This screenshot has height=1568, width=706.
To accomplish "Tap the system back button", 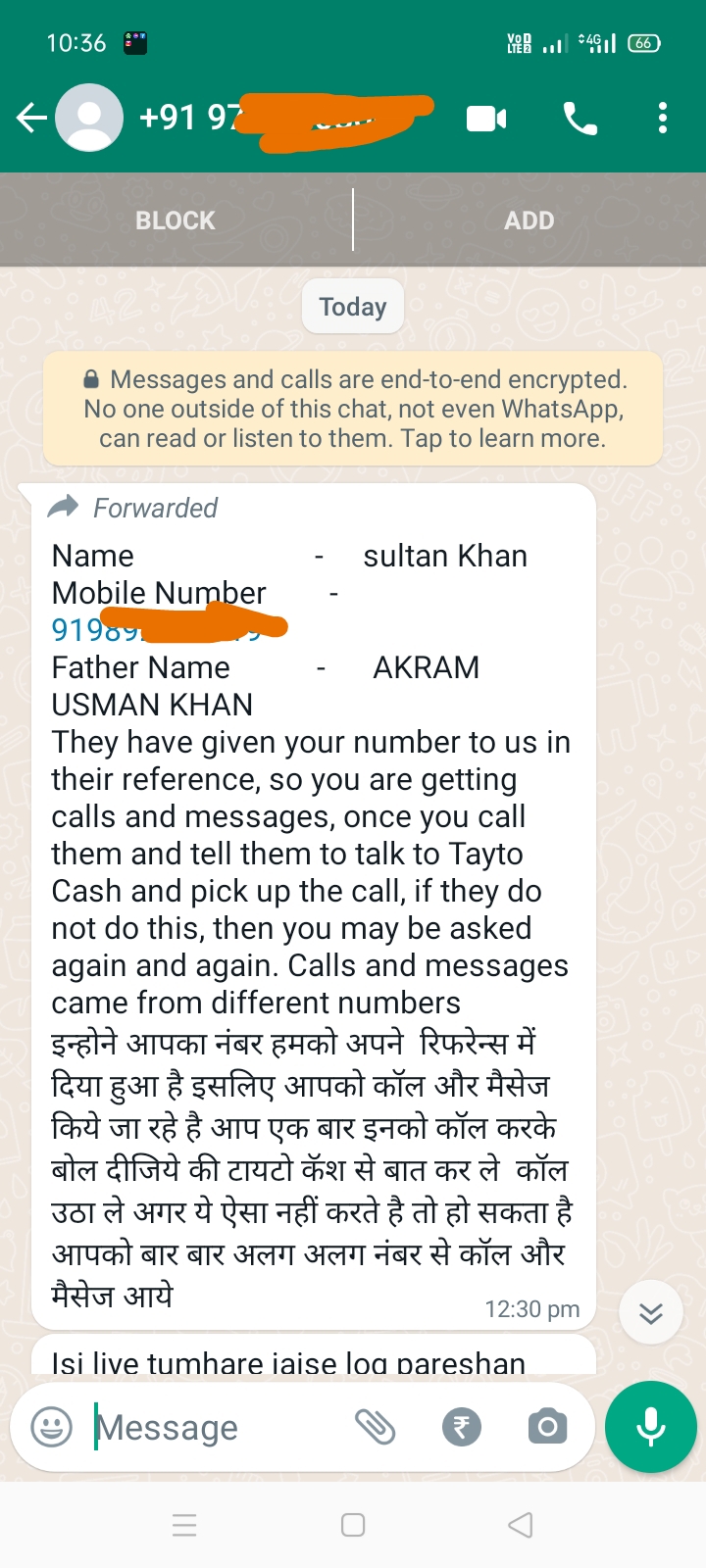I will click(x=521, y=1525).
